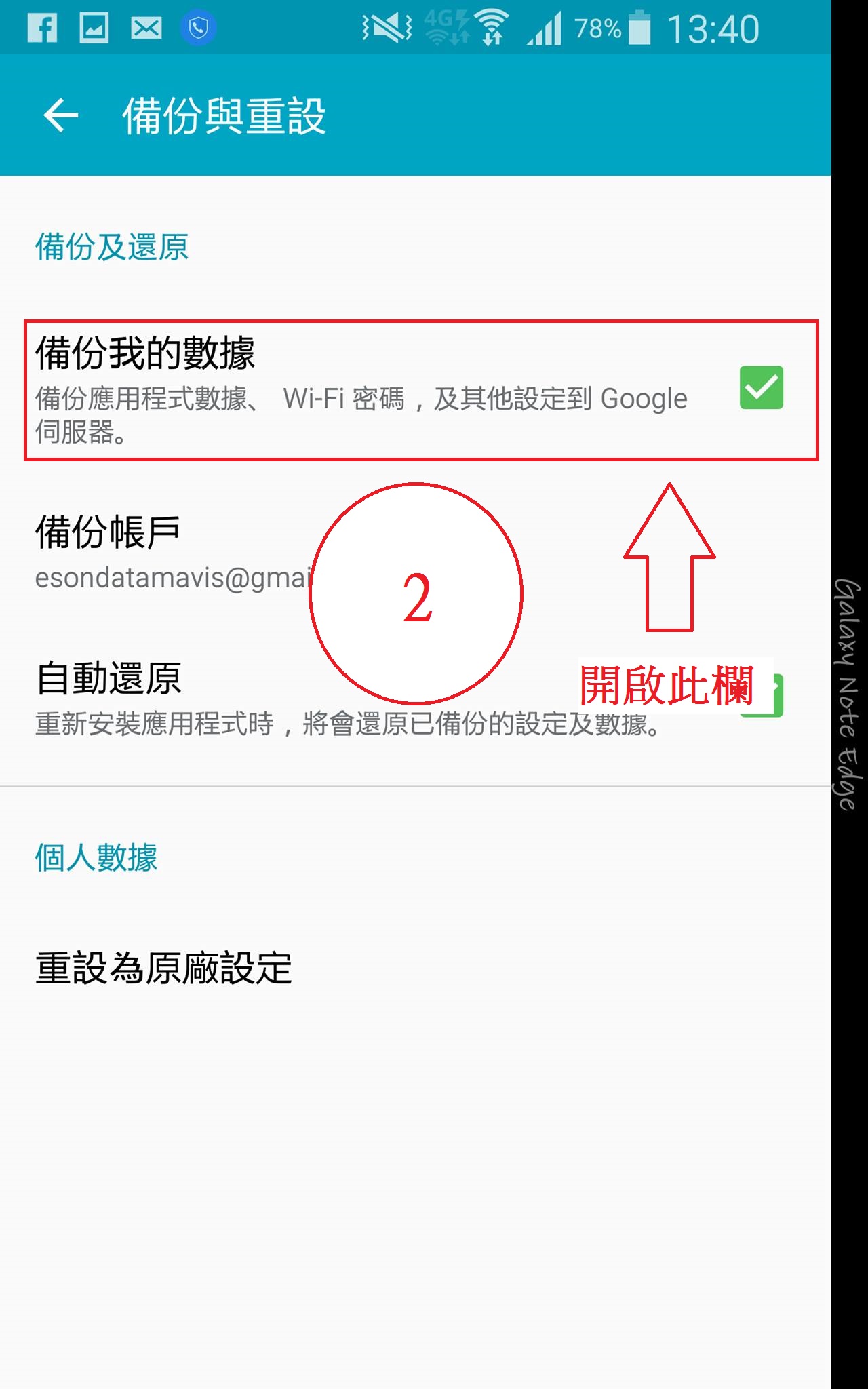Toggle the 備份我的數據 checkbox
Image resolution: width=868 pixels, height=1389 pixels.
pyautogui.click(x=761, y=388)
